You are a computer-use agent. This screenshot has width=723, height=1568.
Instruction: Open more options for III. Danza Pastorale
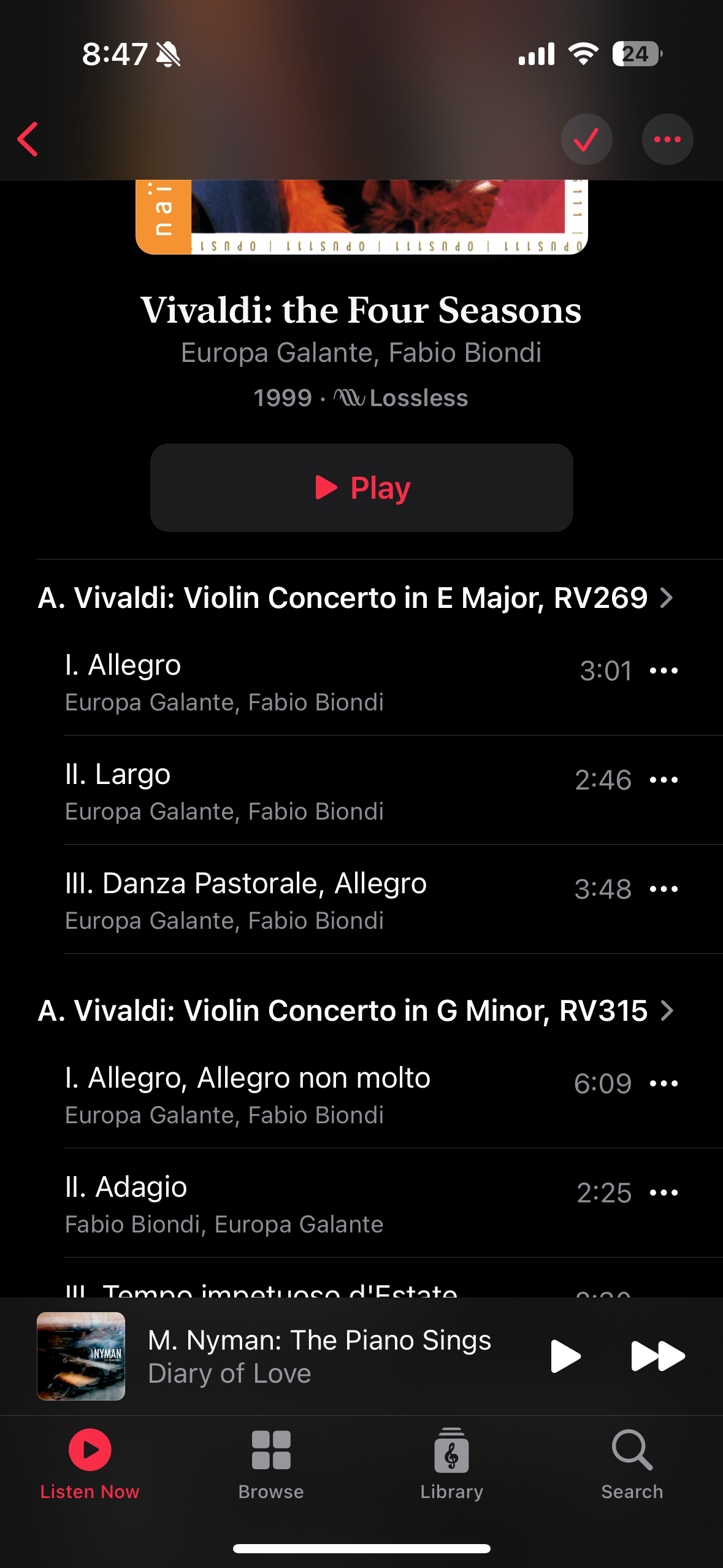tap(664, 889)
